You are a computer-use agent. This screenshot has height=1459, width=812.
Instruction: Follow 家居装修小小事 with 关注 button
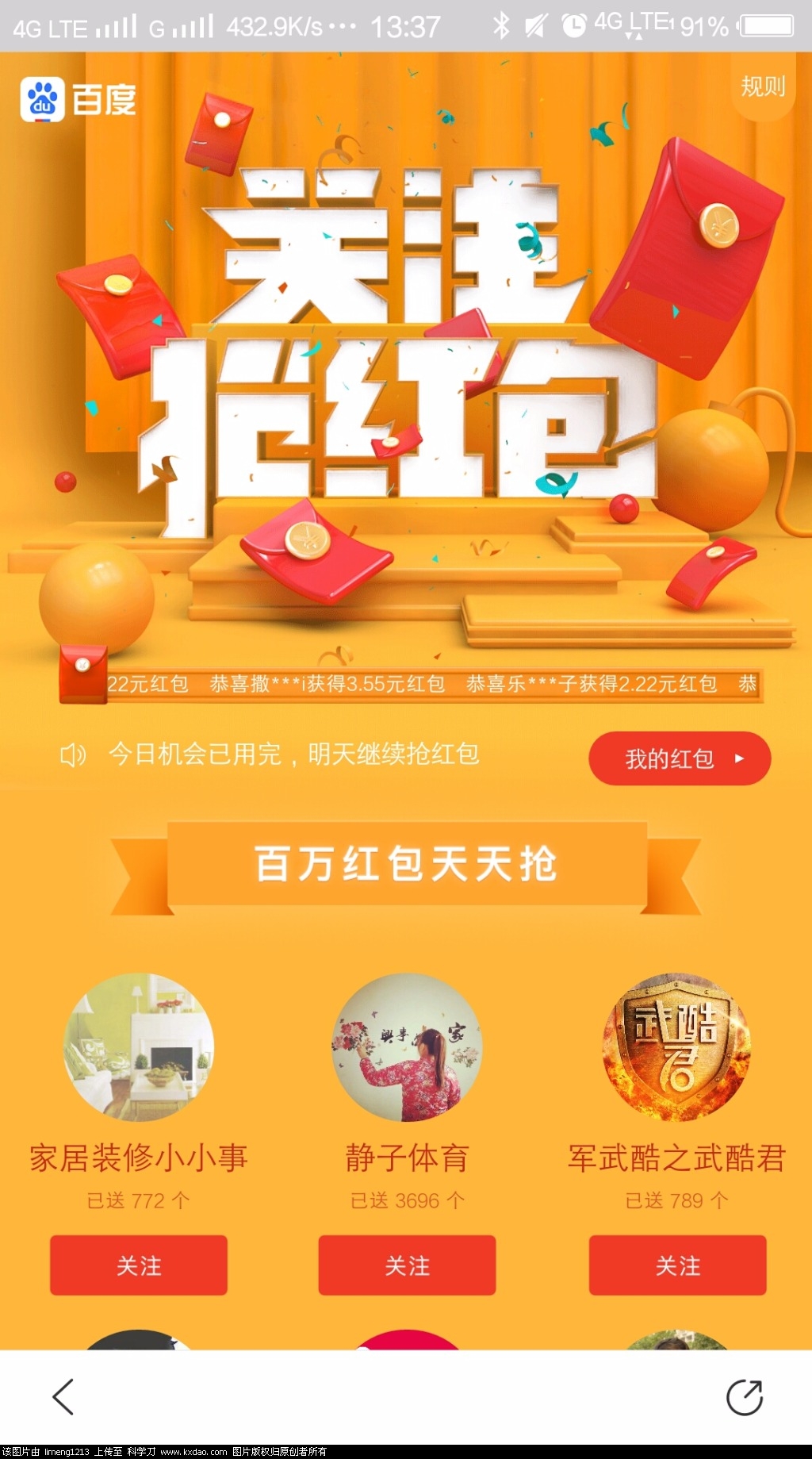click(x=139, y=1265)
